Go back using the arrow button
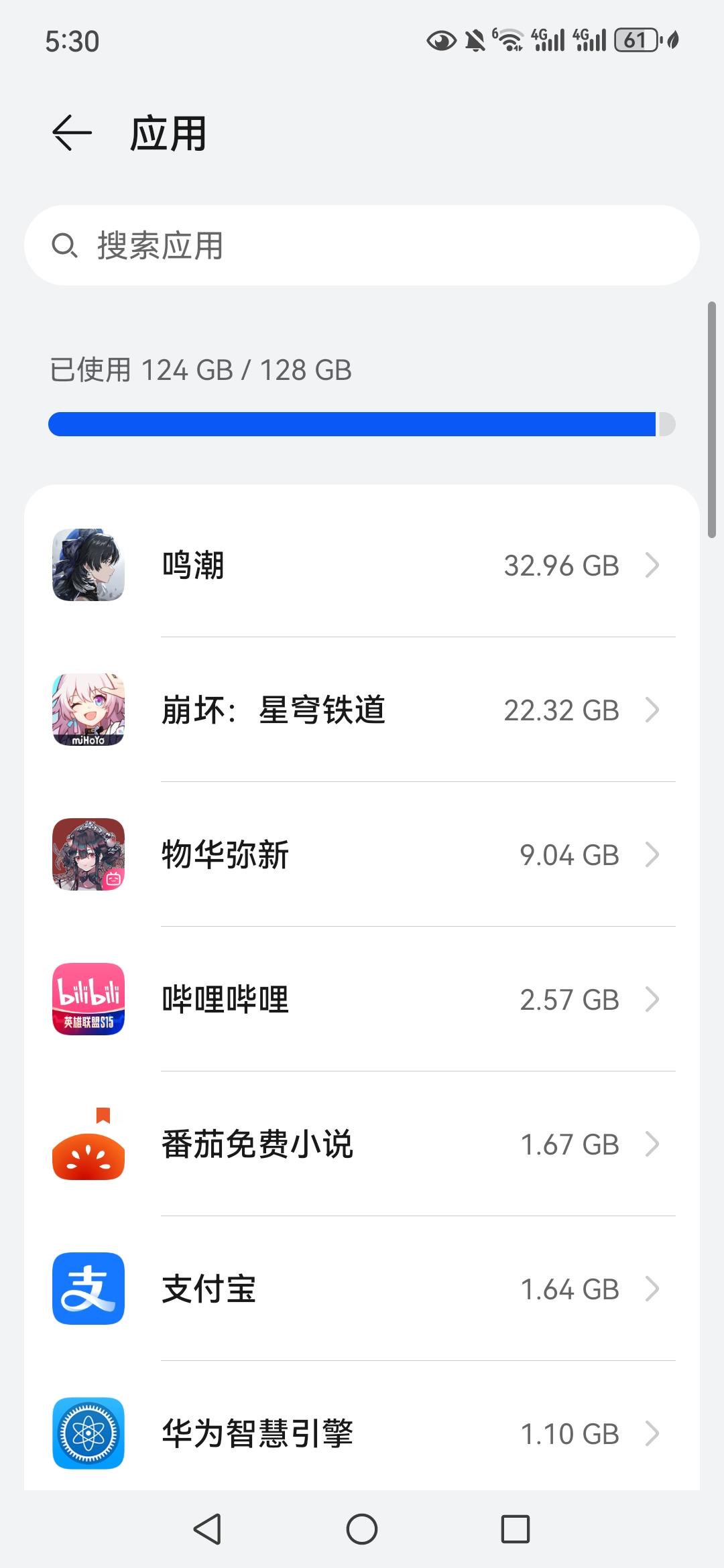The height and width of the screenshot is (1568, 724). pyautogui.click(x=69, y=133)
